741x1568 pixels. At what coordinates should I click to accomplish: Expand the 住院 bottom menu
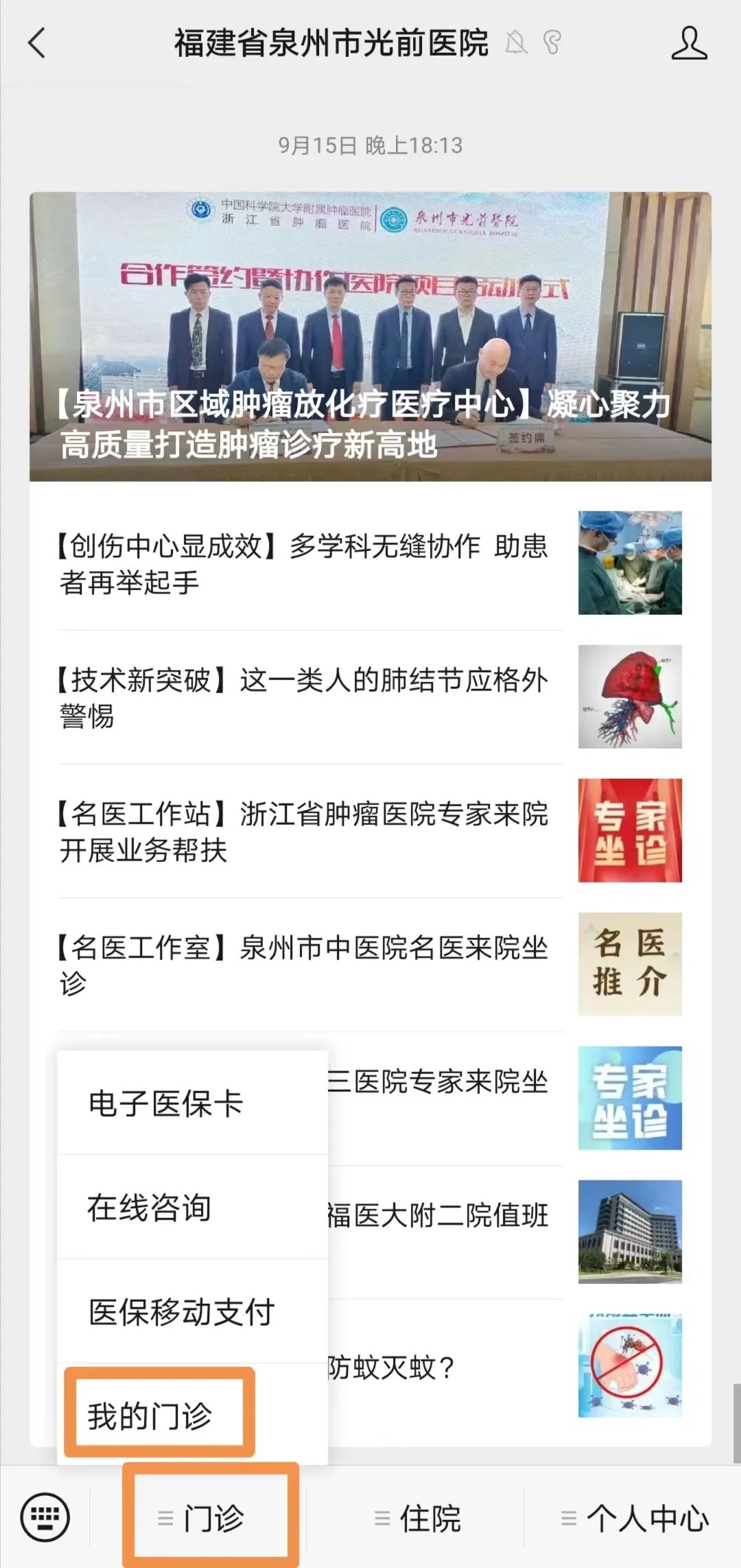417,1518
